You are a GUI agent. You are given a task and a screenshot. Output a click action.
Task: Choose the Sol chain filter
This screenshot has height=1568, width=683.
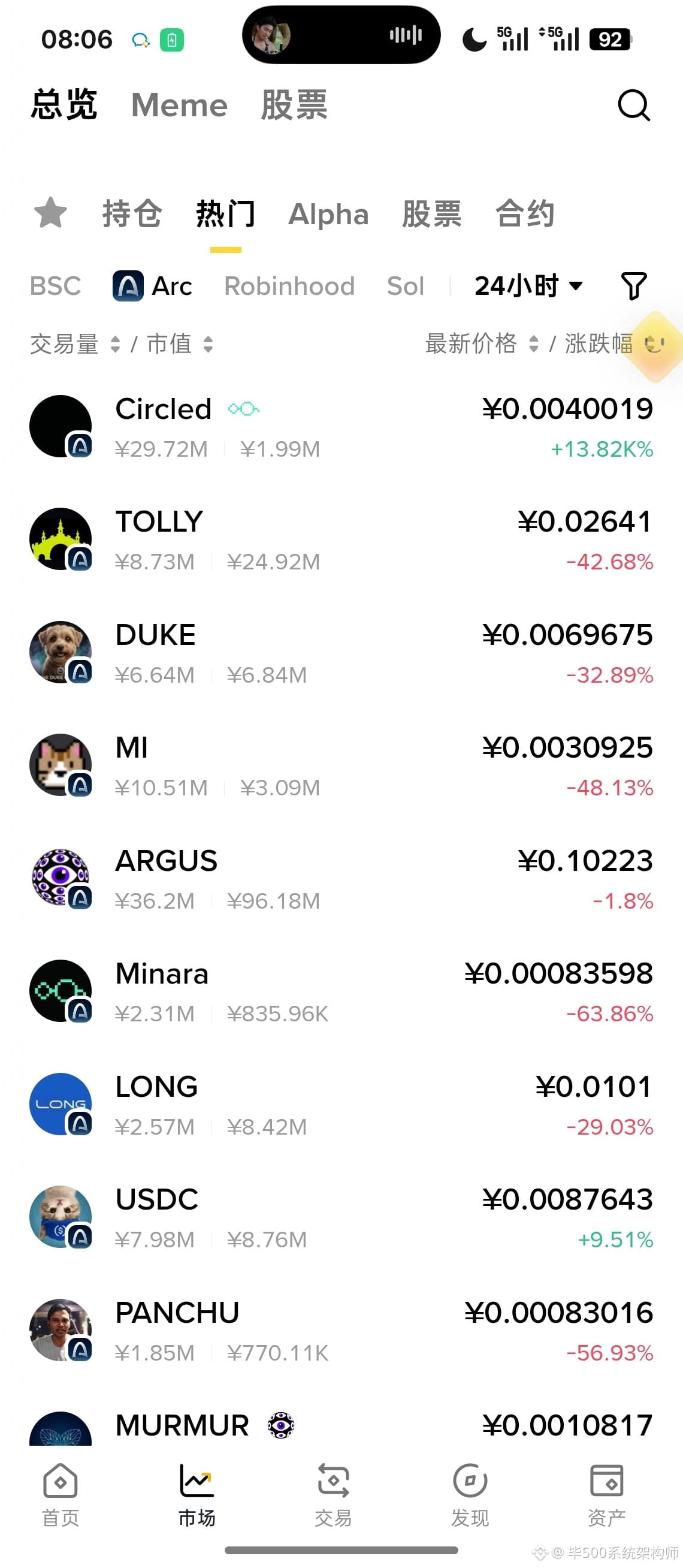(406, 286)
